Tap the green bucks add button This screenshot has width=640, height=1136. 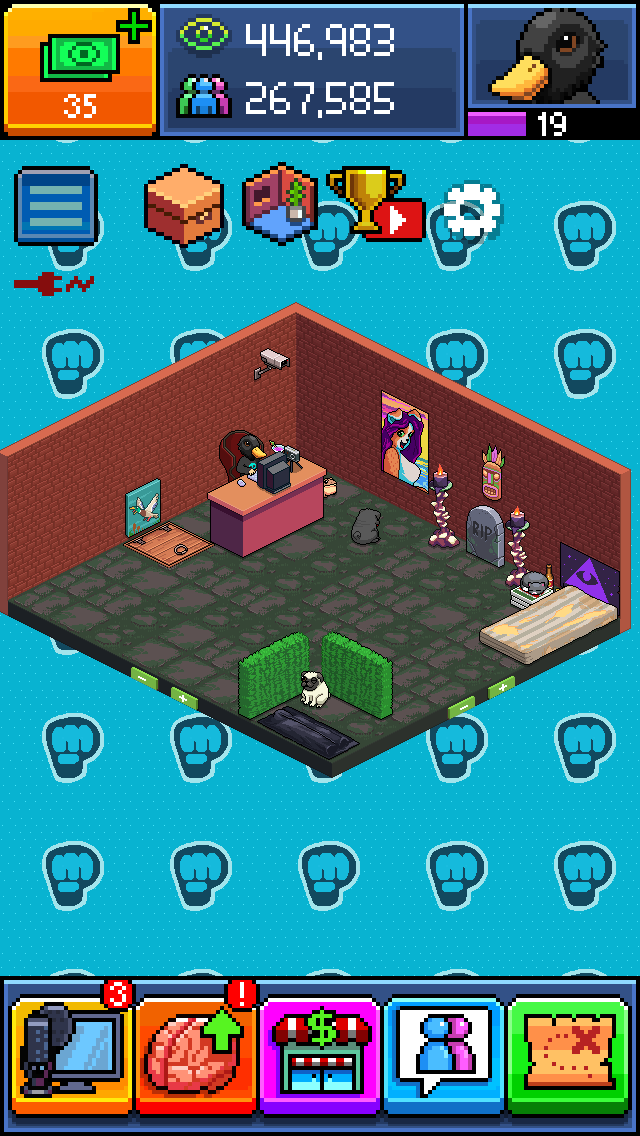tap(79, 68)
